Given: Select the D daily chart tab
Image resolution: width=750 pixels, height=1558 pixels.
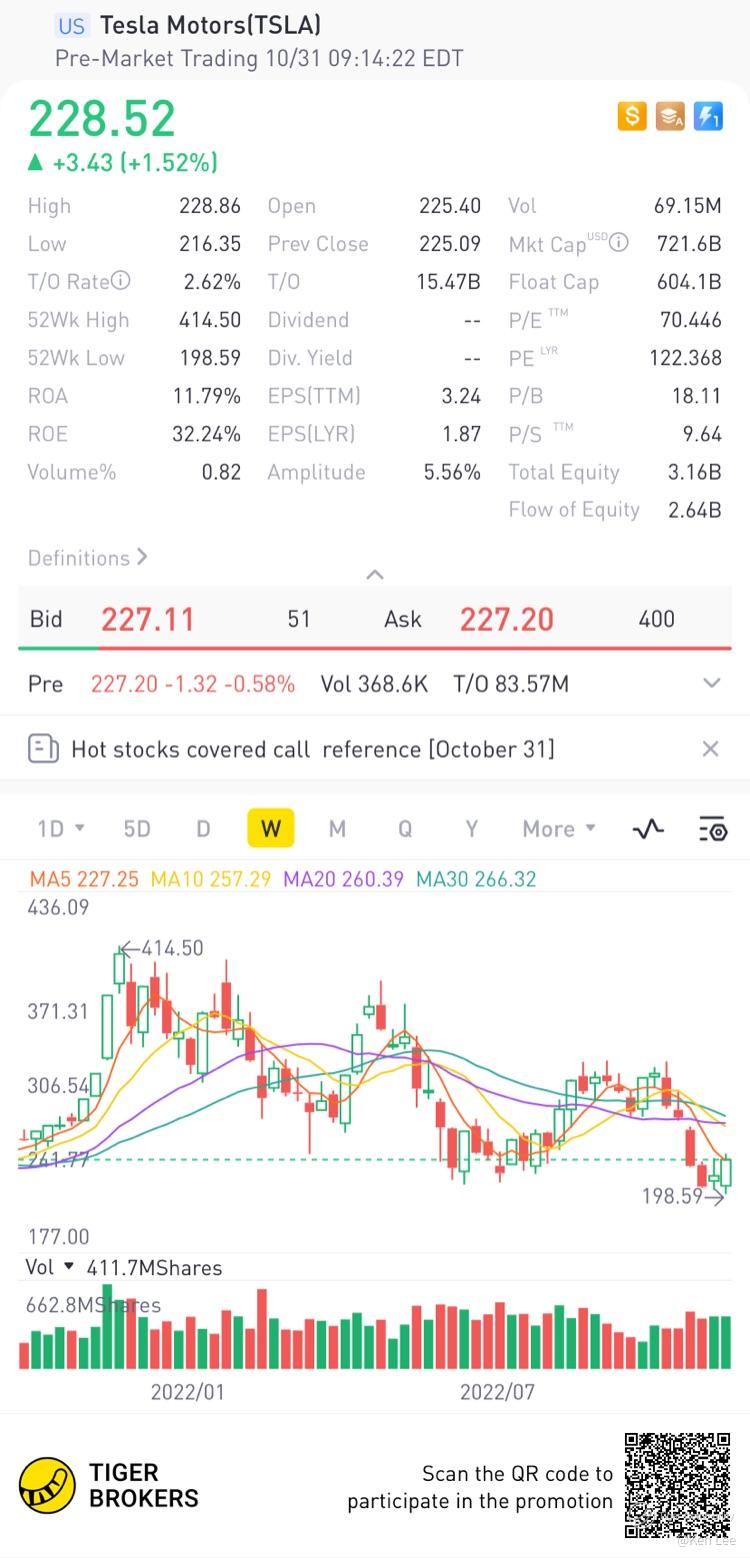Looking at the screenshot, I should tap(203, 829).
